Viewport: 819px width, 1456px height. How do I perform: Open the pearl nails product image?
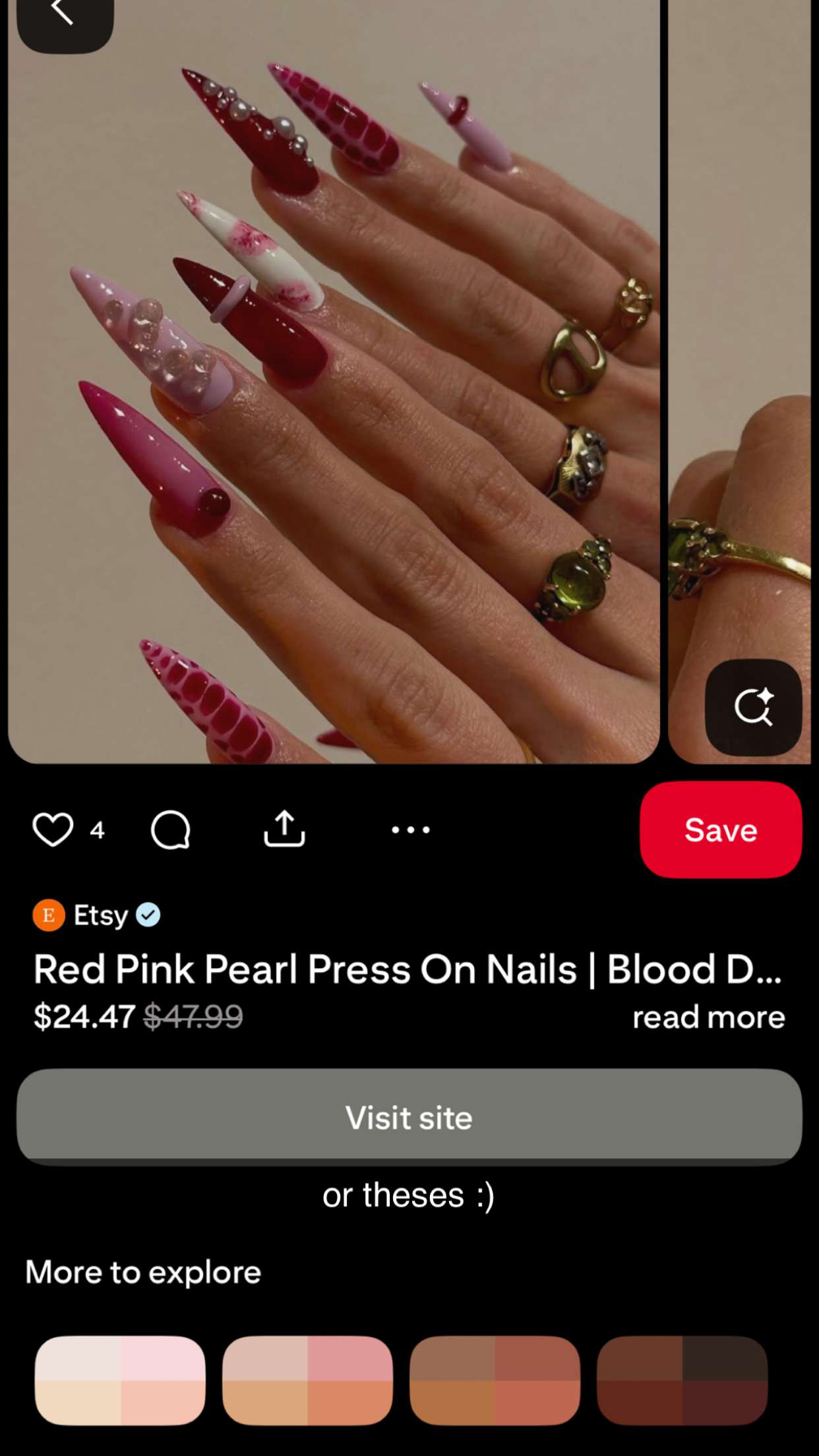pos(334,382)
